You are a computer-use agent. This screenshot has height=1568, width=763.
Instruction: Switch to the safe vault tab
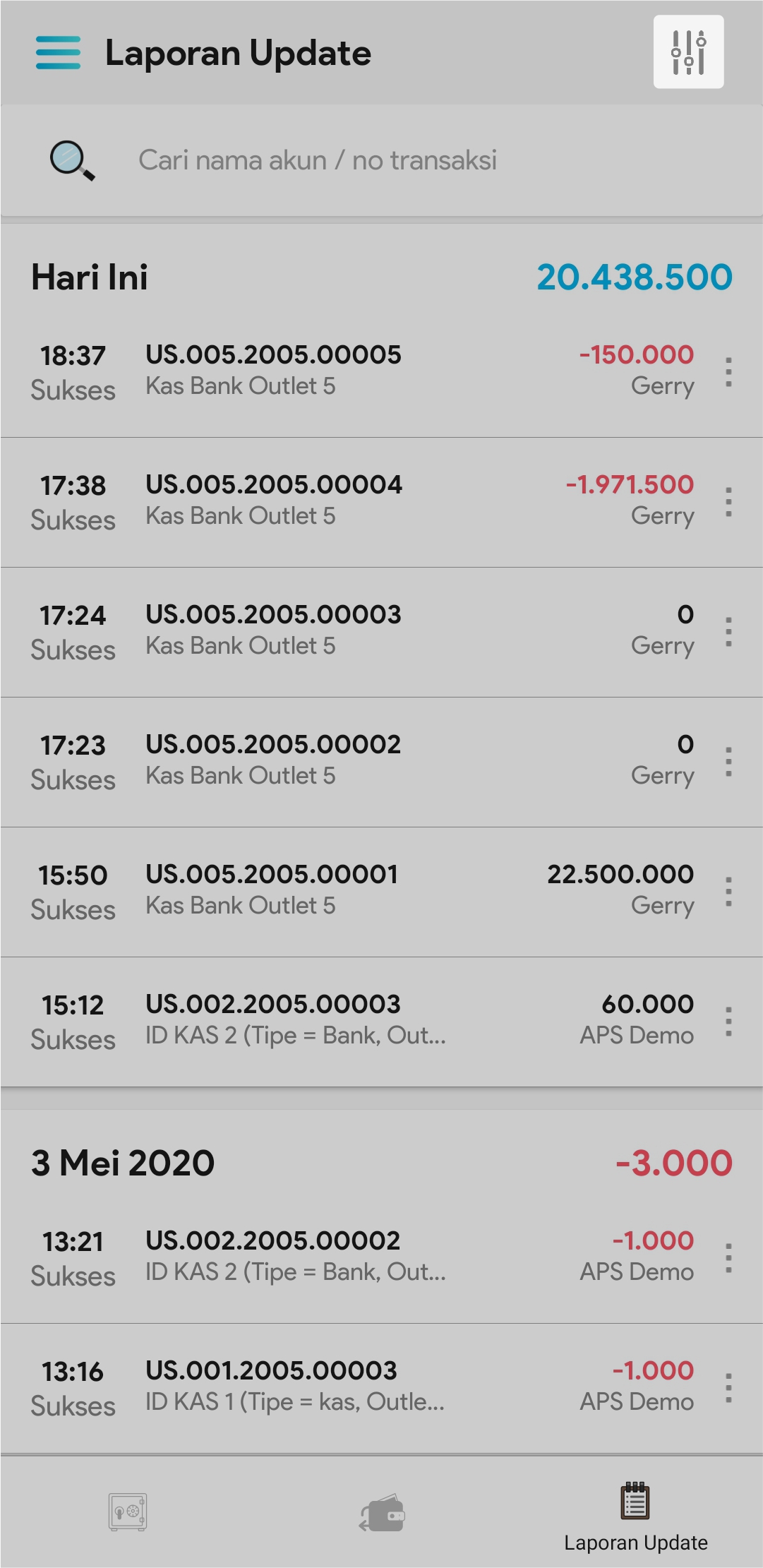coord(128,1512)
